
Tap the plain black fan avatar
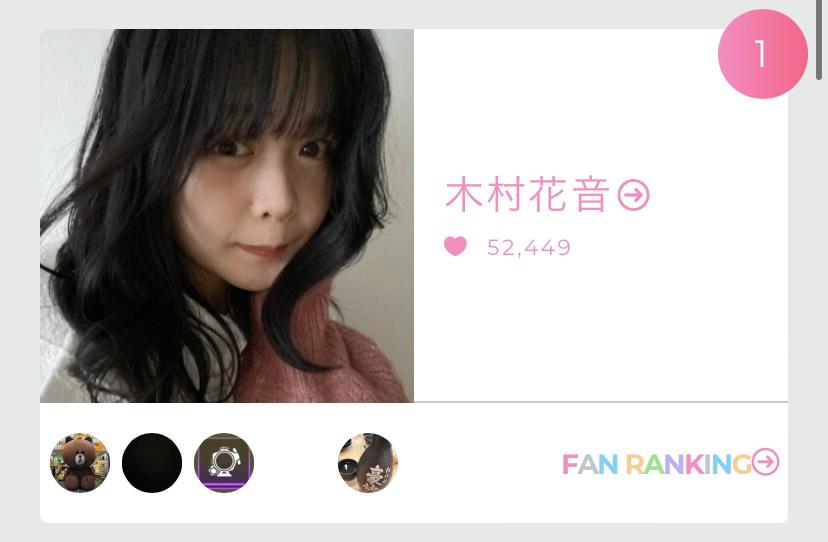152,463
